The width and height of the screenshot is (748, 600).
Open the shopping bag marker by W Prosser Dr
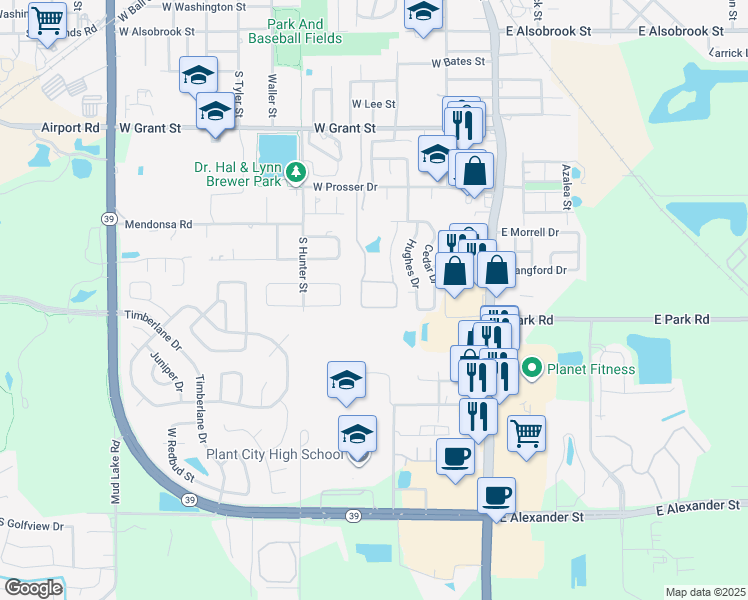coord(474,171)
